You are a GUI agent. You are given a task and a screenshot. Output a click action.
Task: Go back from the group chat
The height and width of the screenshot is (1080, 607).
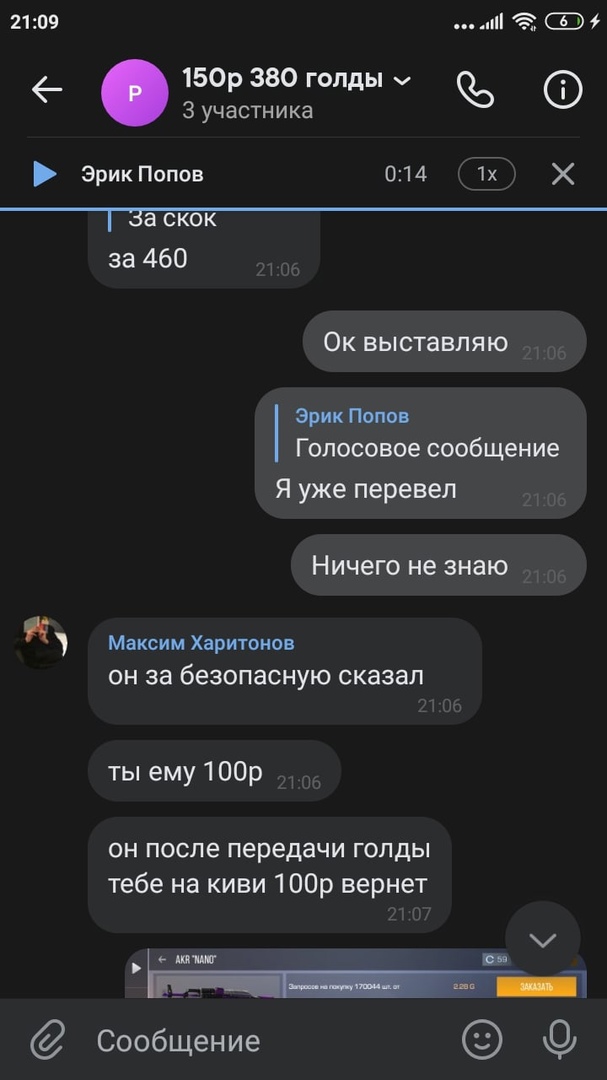pos(47,90)
